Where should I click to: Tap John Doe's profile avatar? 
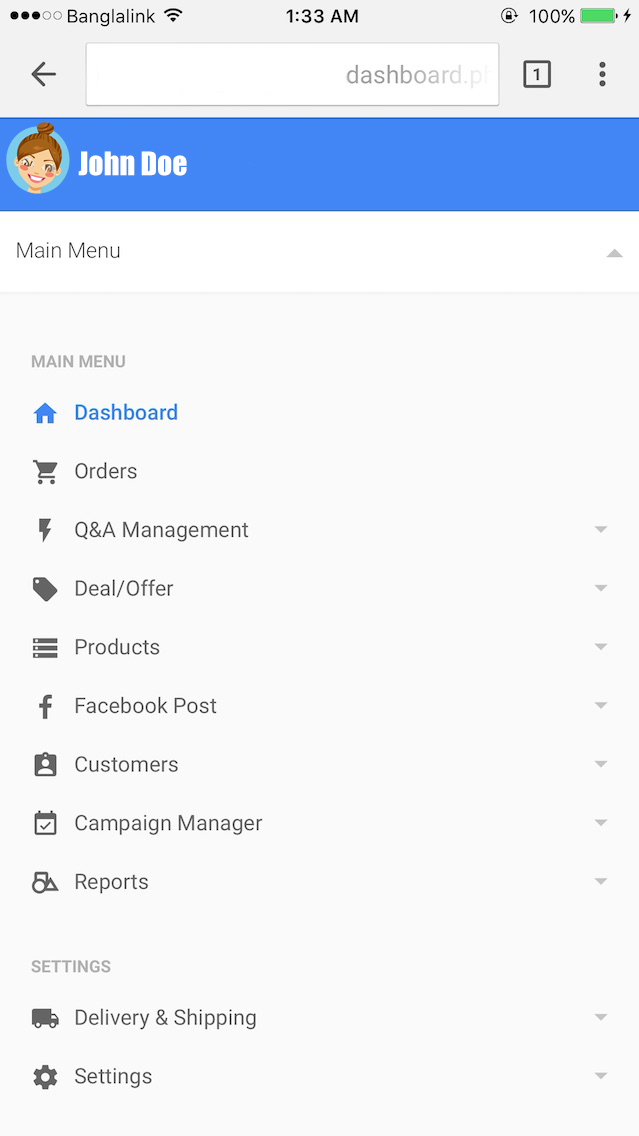pos(38,159)
